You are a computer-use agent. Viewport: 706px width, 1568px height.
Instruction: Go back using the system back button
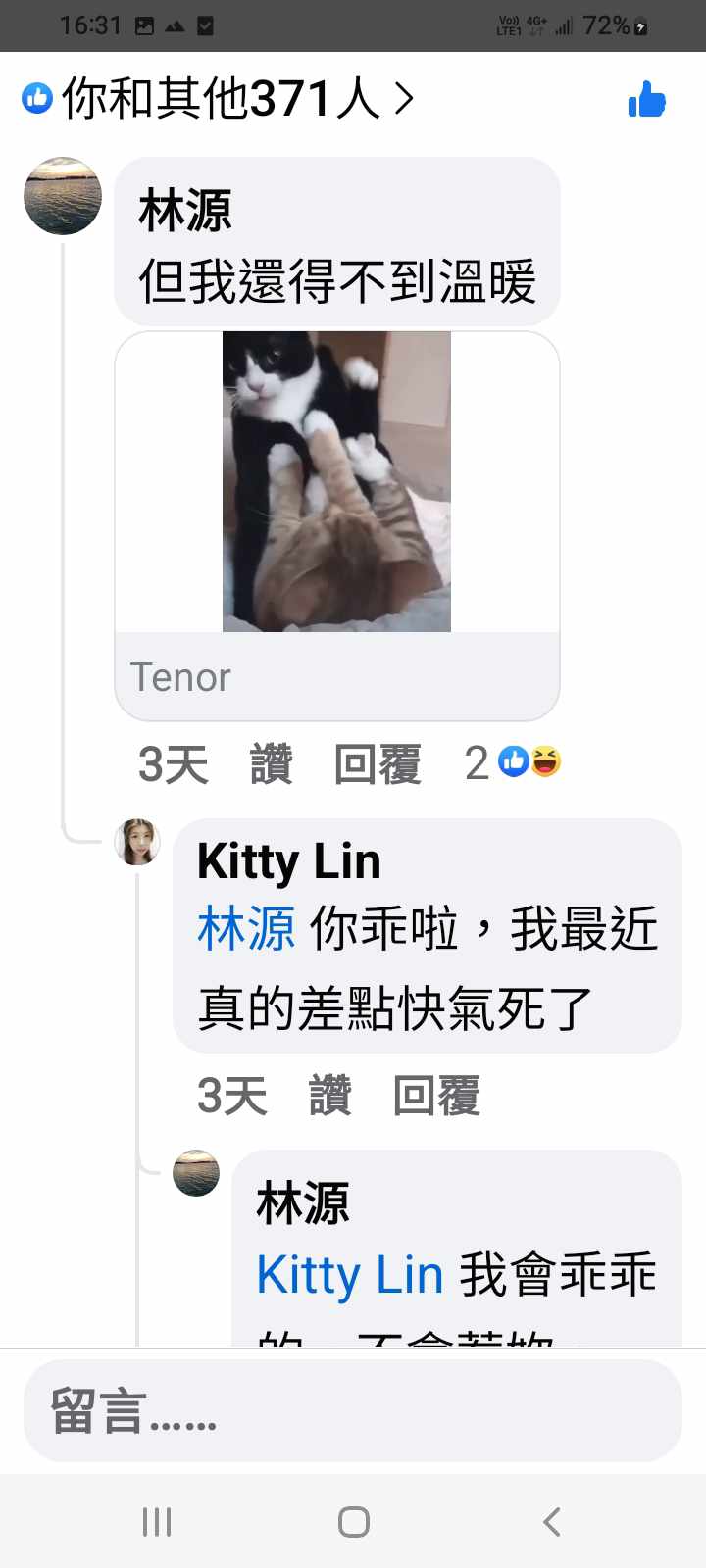click(551, 1521)
